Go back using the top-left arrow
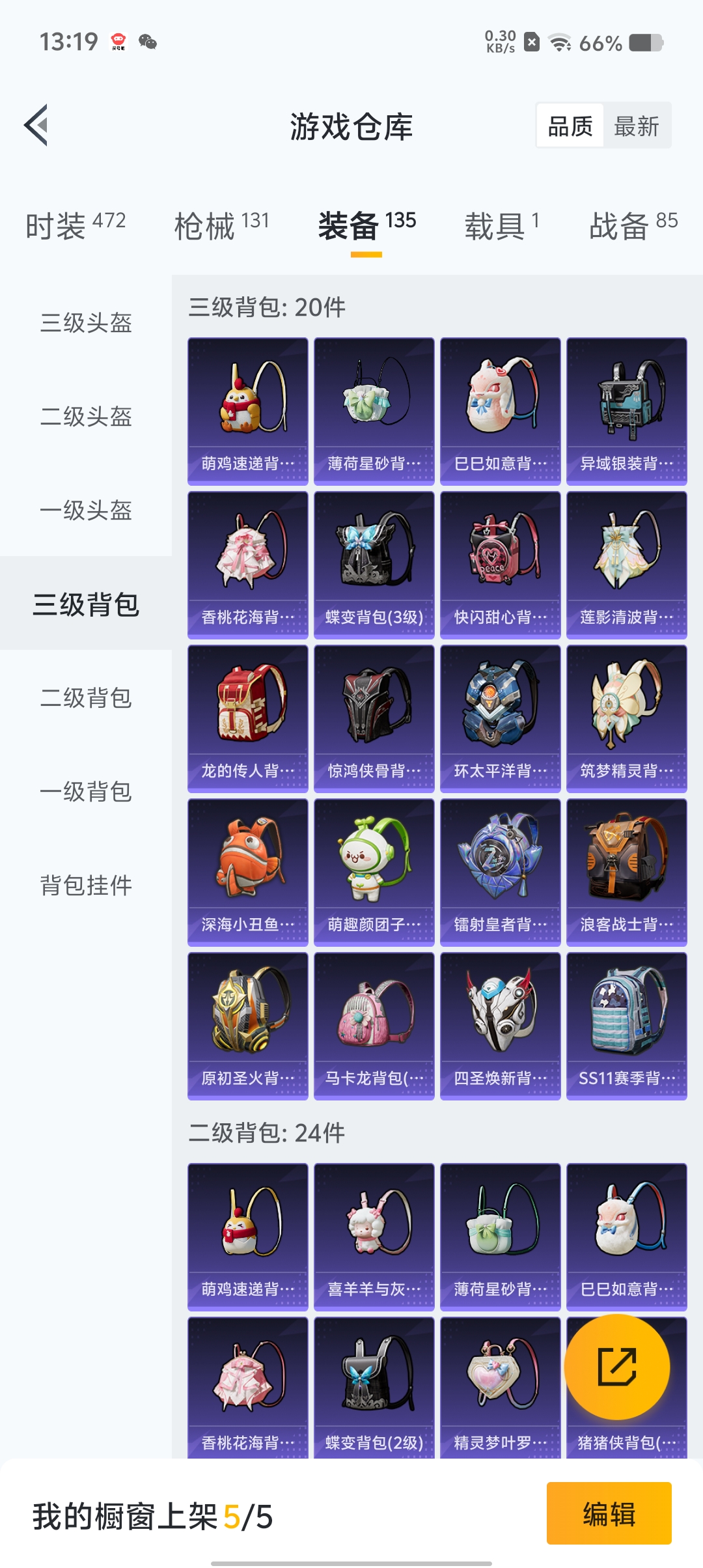Screen dimensions: 703x1568 point(36,125)
